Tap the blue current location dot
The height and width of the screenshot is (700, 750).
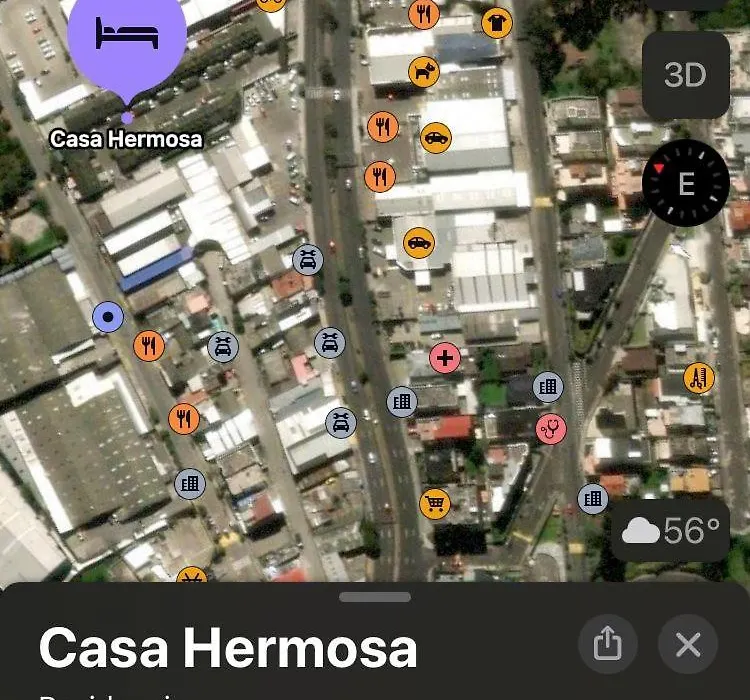pos(107,317)
